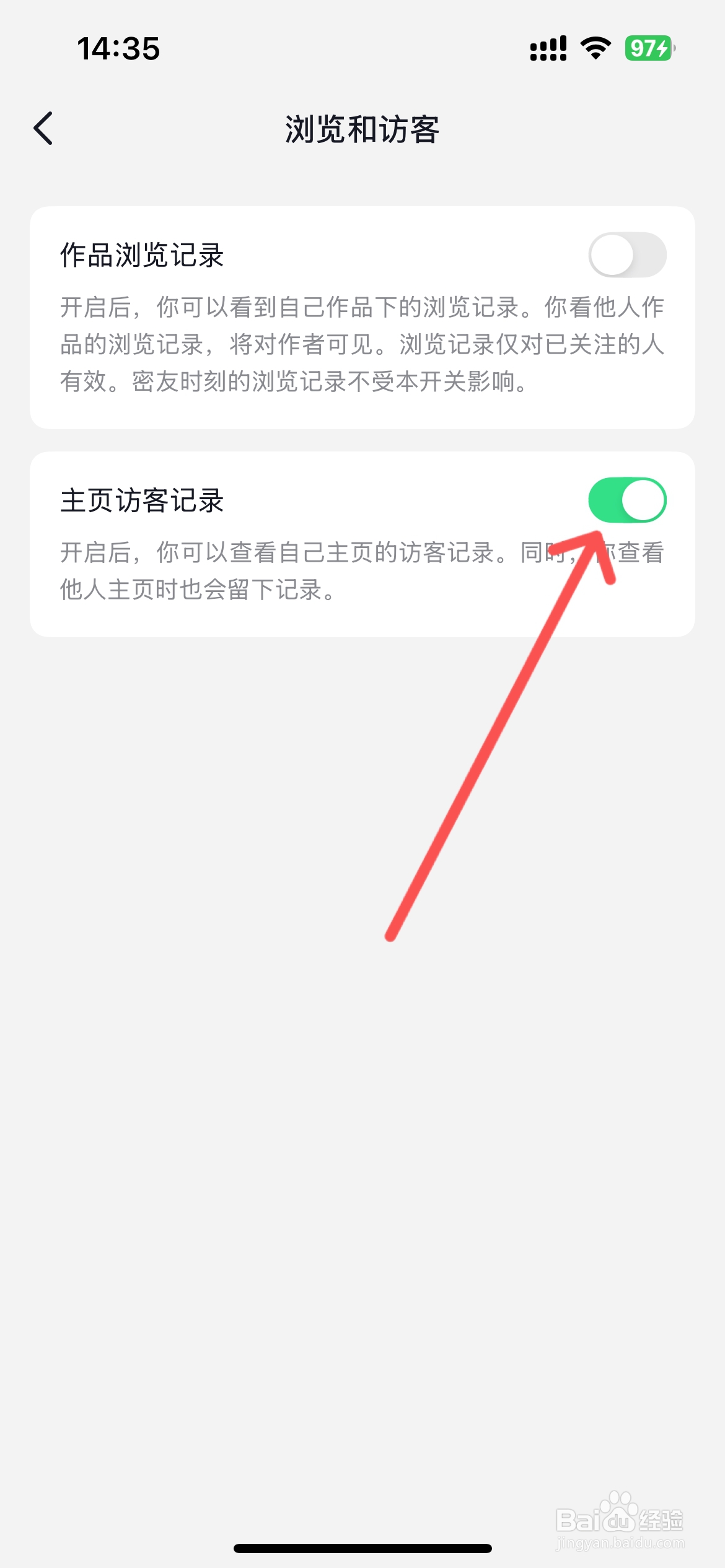This screenshot has width=725, height=1568.
Task: Toggle the switch the red arrow points to
Action: pyautogui.click(x=628, y=499)
